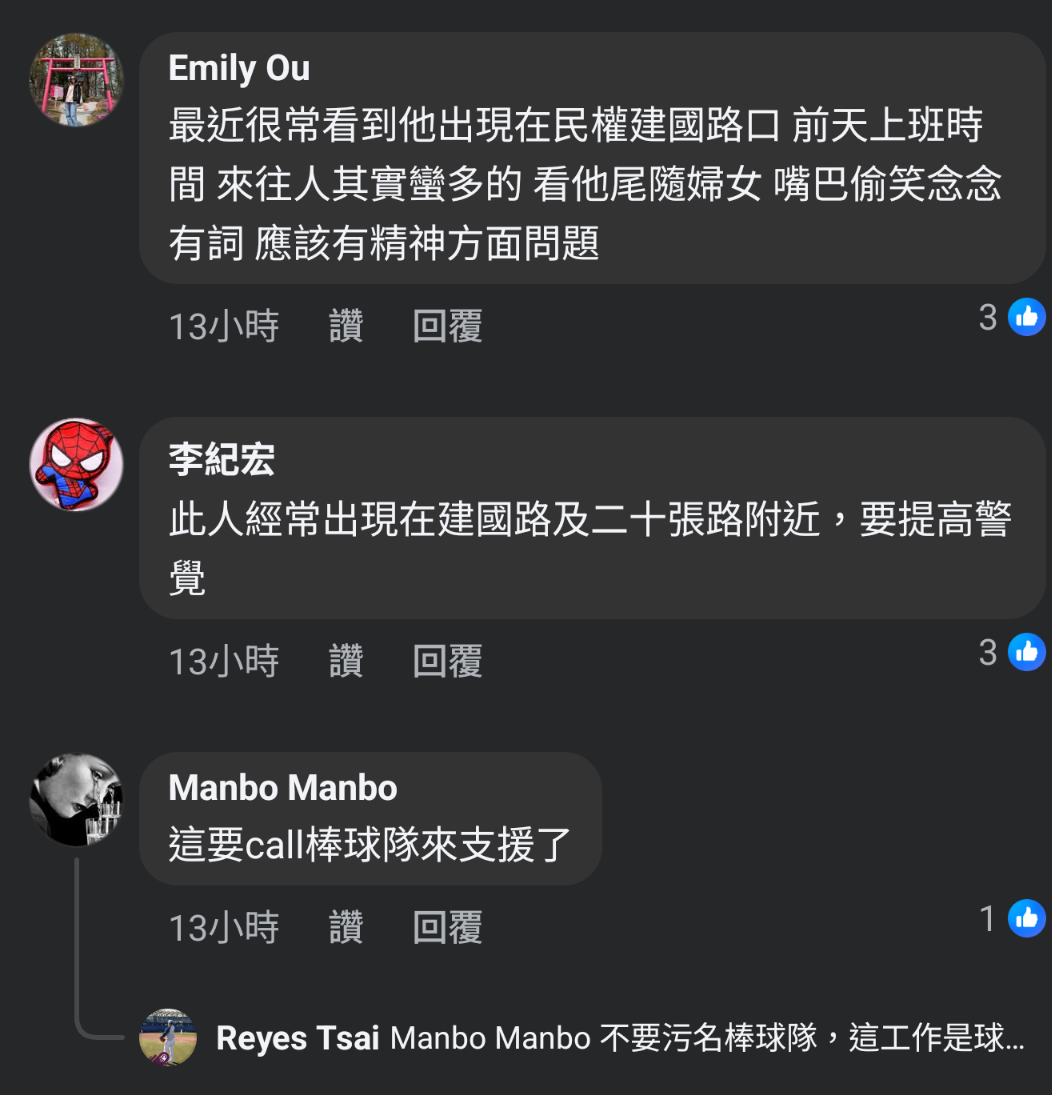This screenshot has height=1095, width=1052.
Task: Like Manbo Manbo's comment
Action: click(x=346, y=928)
